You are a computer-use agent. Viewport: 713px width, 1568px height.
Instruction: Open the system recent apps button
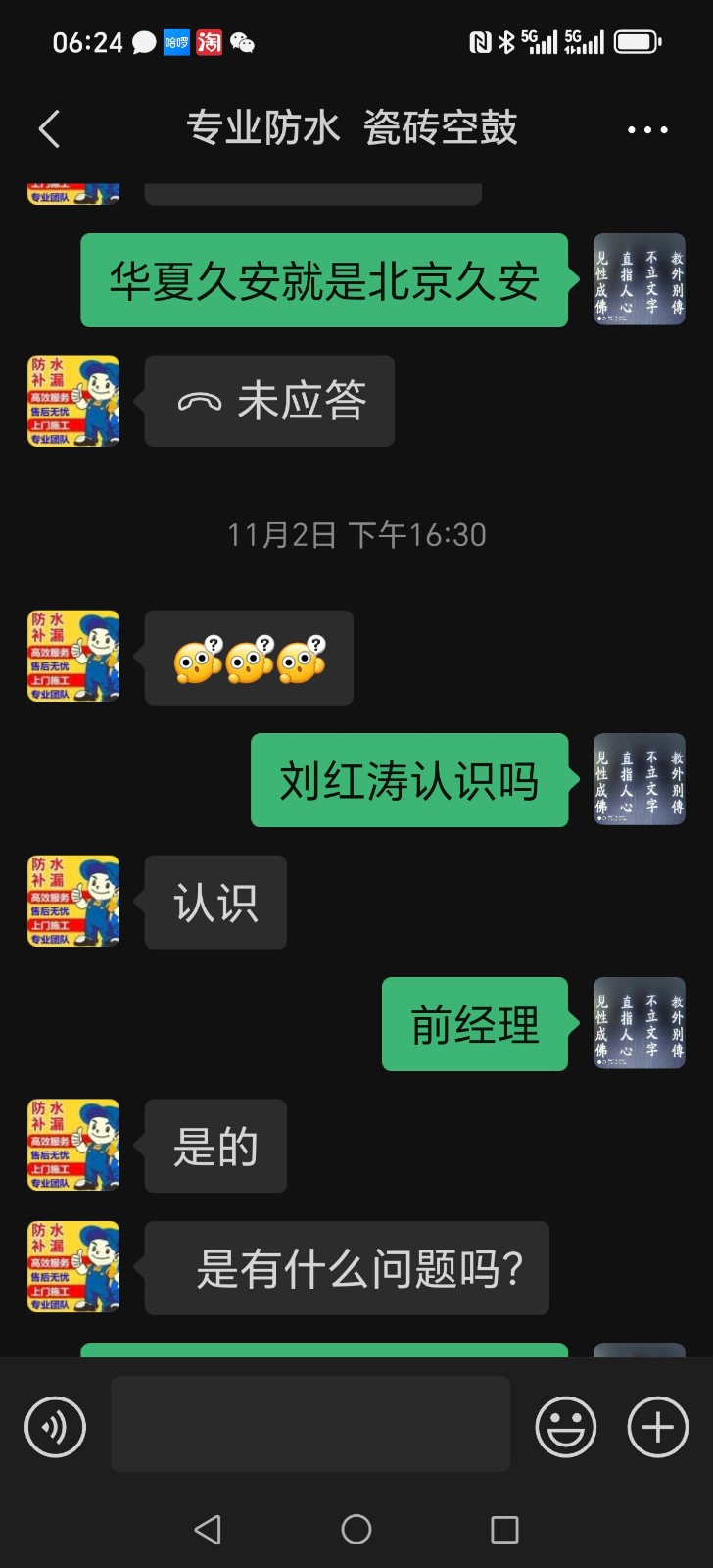[x=504, y=1529]
